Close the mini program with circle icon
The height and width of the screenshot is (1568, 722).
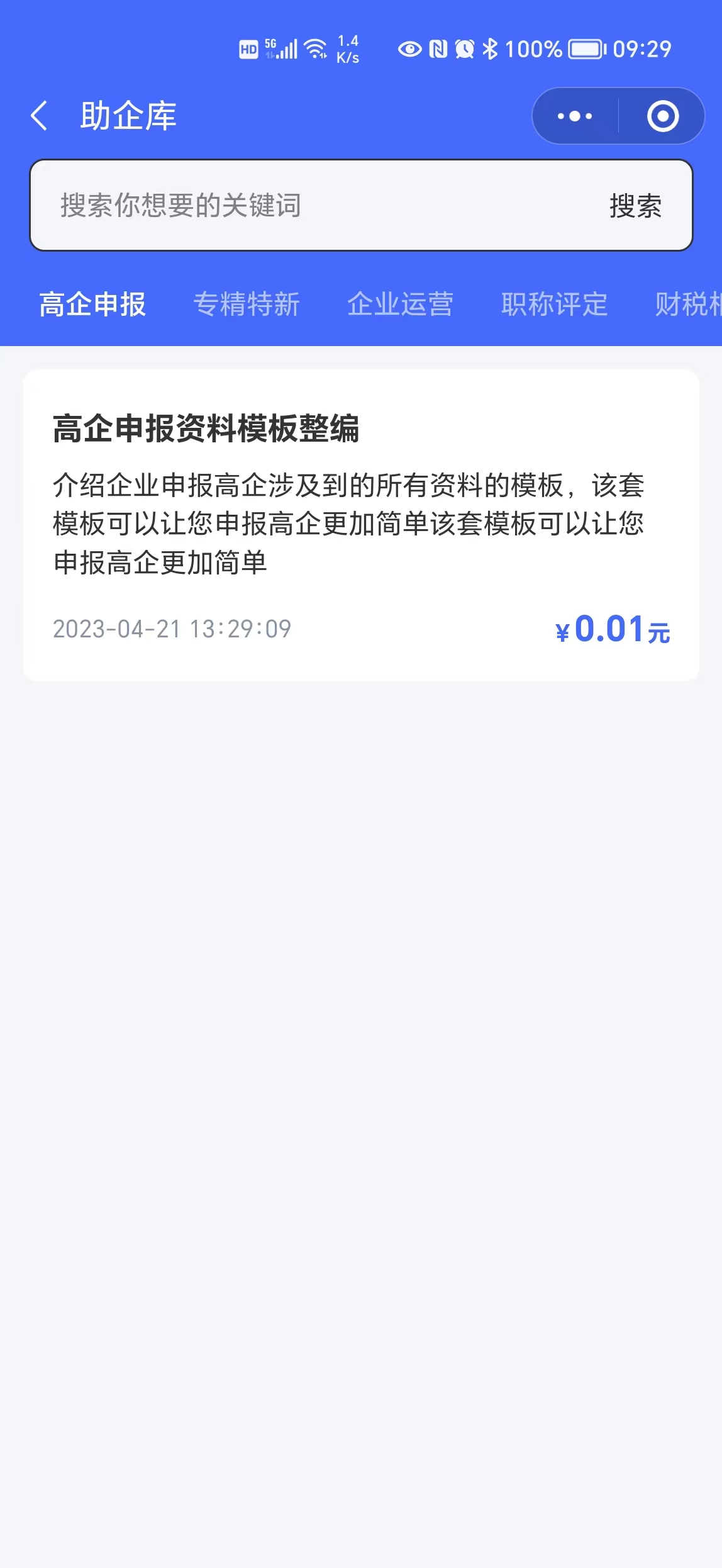[662, 116]
